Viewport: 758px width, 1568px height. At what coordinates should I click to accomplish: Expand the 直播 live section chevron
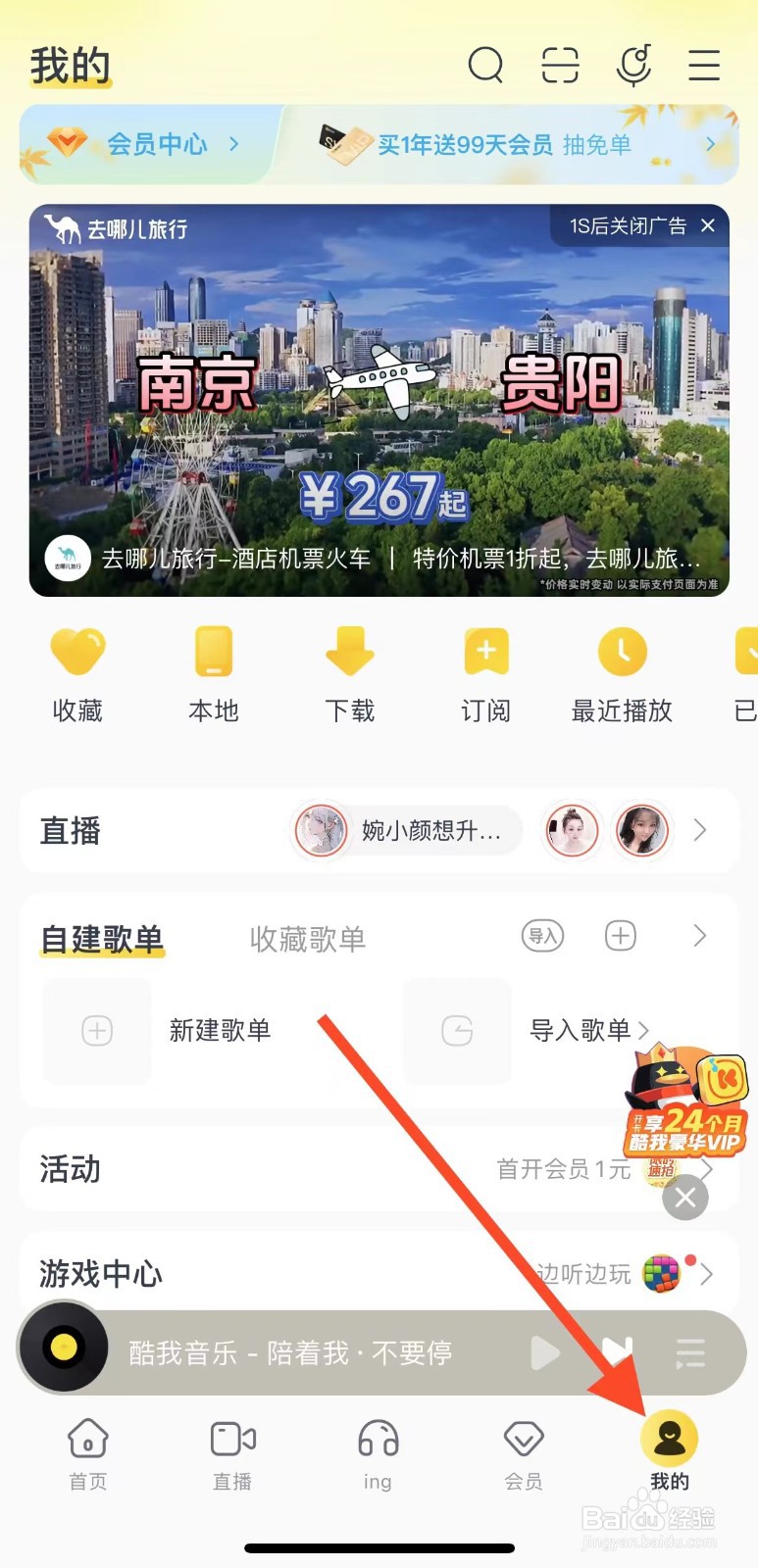coord(700,830)
